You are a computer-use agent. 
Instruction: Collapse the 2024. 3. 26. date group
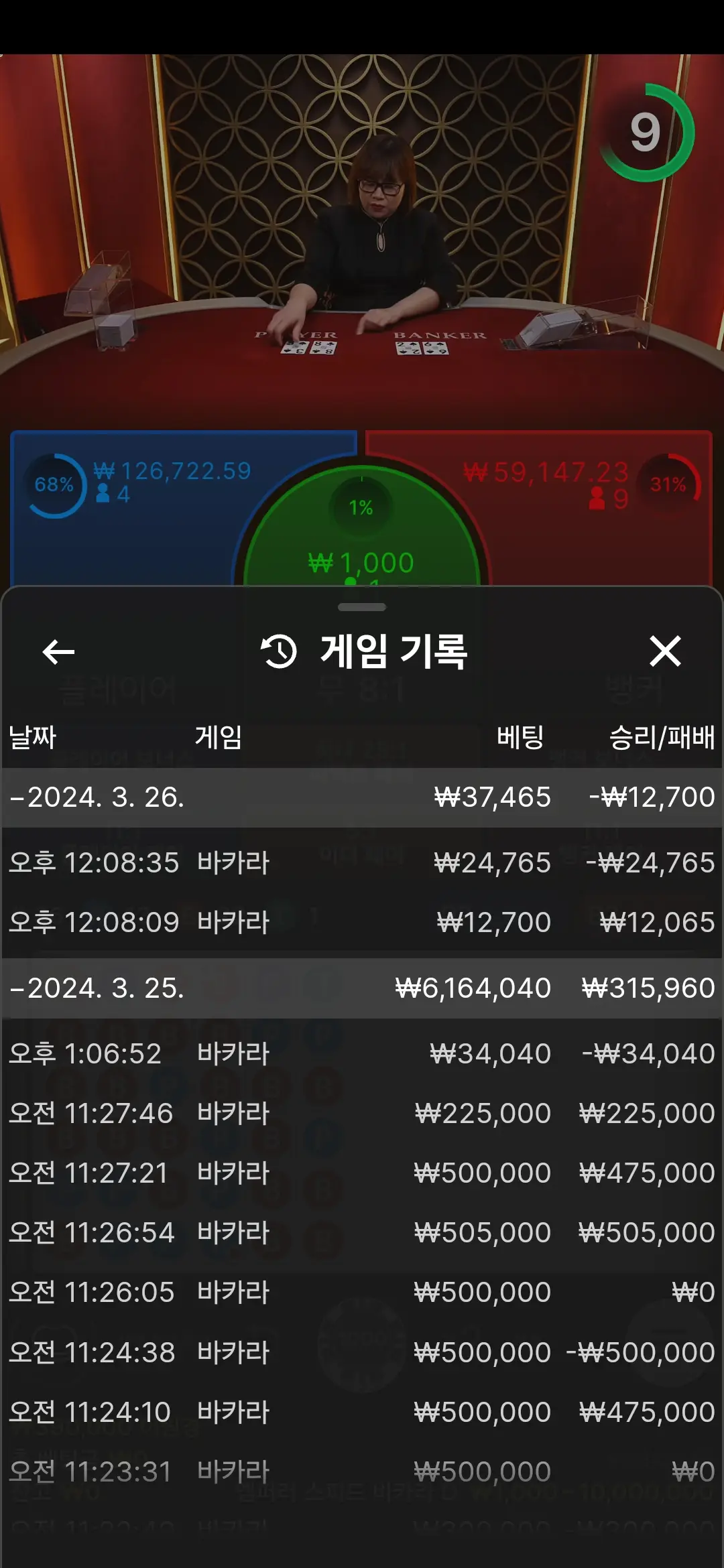[362, 797]
